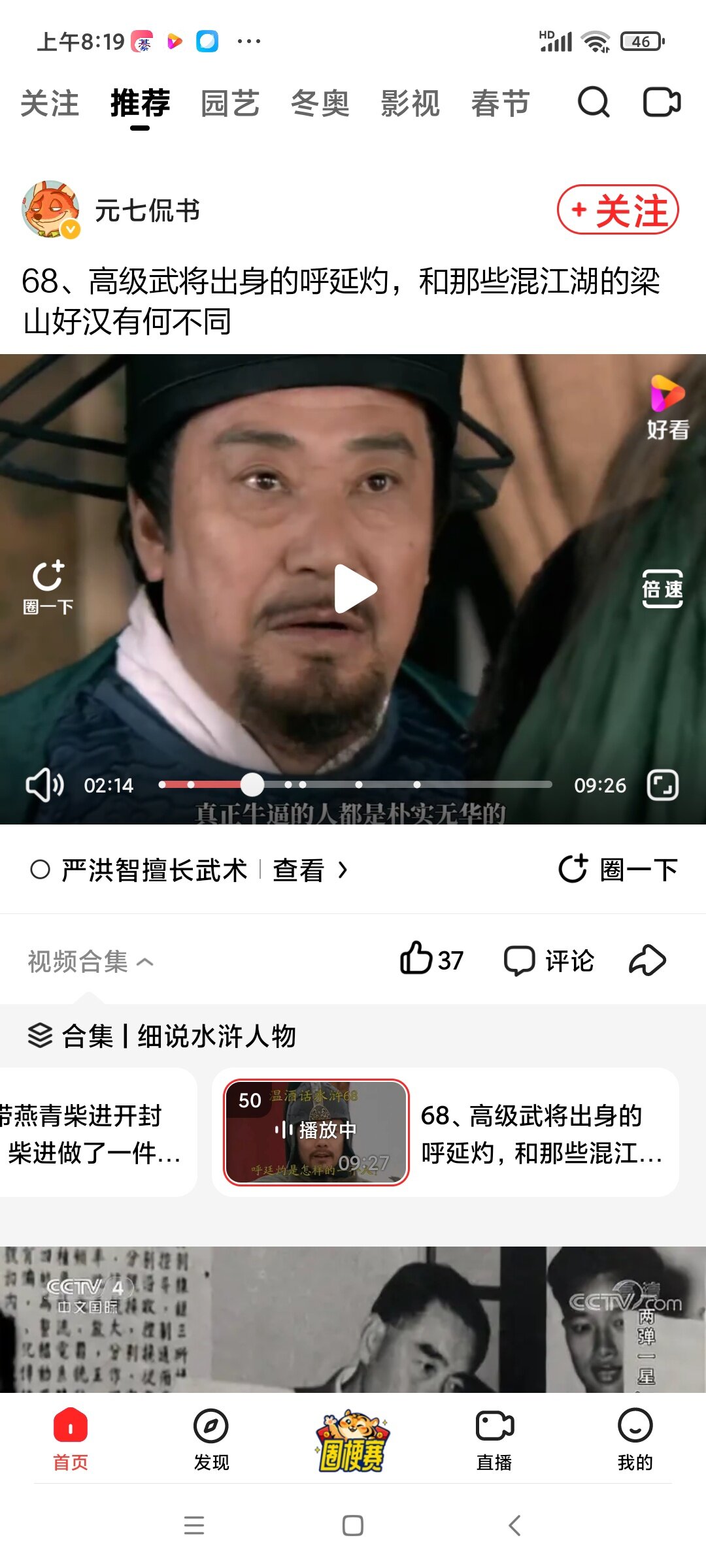Mute the video sound

pos(43,785)
